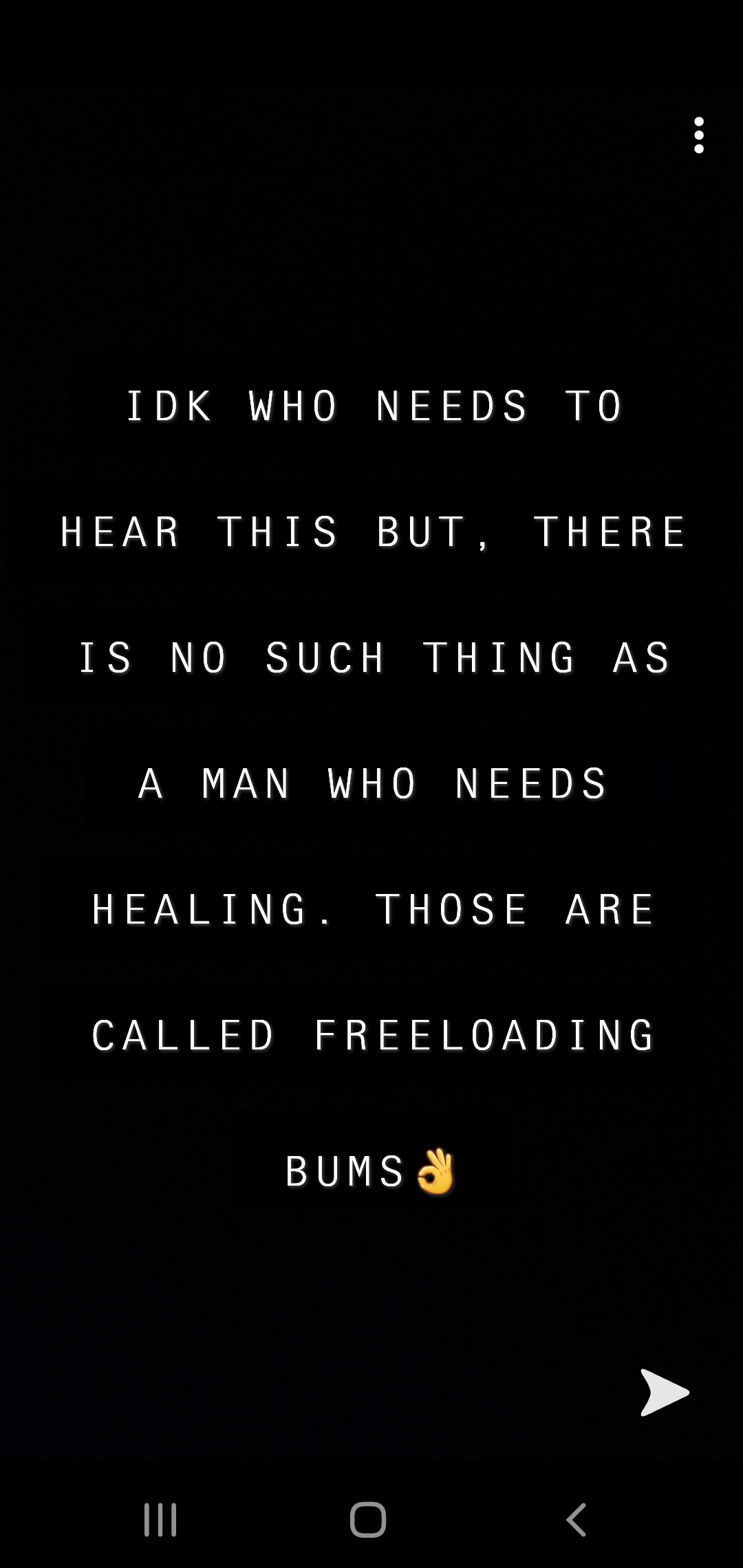The width and height of the screenshot is (743, 1568).
Task: Open the recent apps view
Action: click(x=160, y=1519)
